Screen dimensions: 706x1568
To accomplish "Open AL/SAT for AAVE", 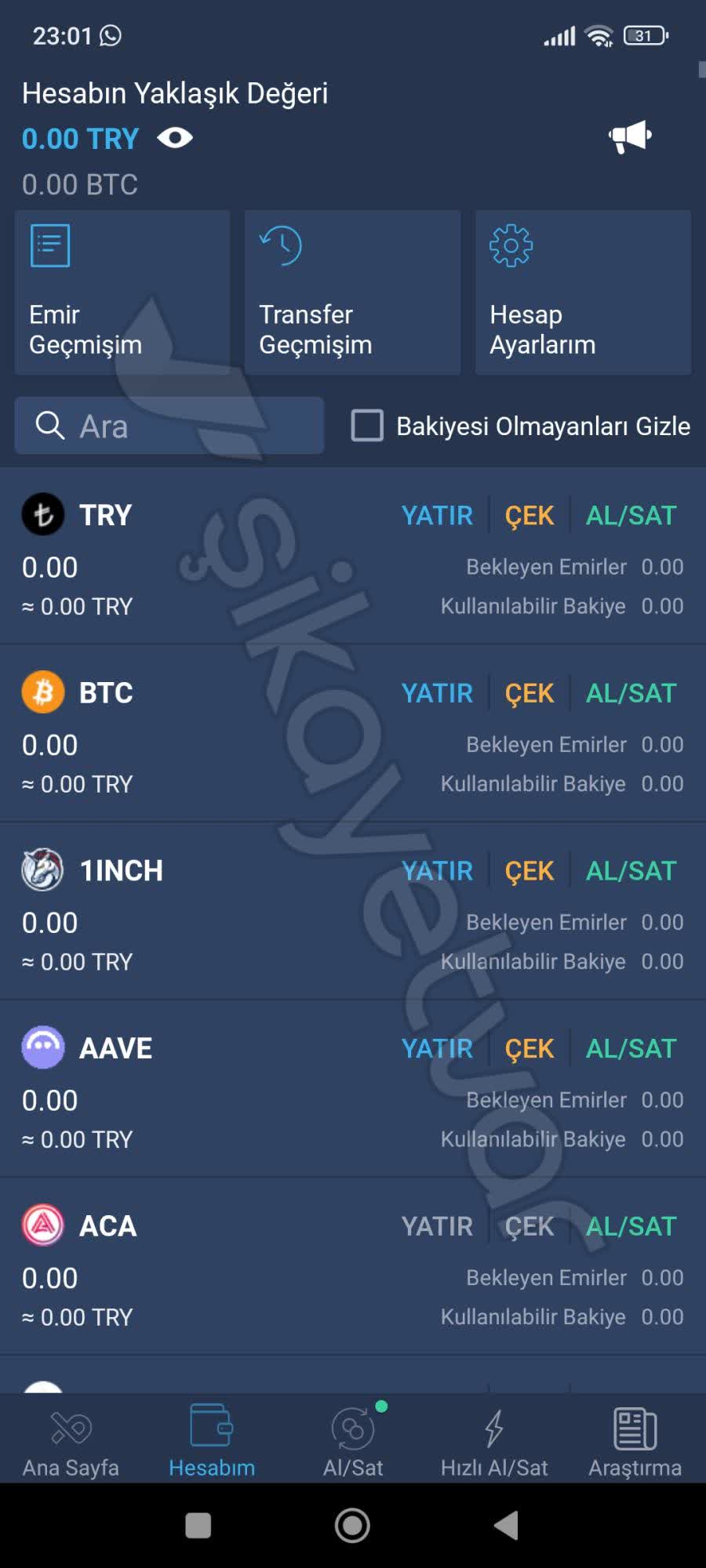I will [631, 1047].
